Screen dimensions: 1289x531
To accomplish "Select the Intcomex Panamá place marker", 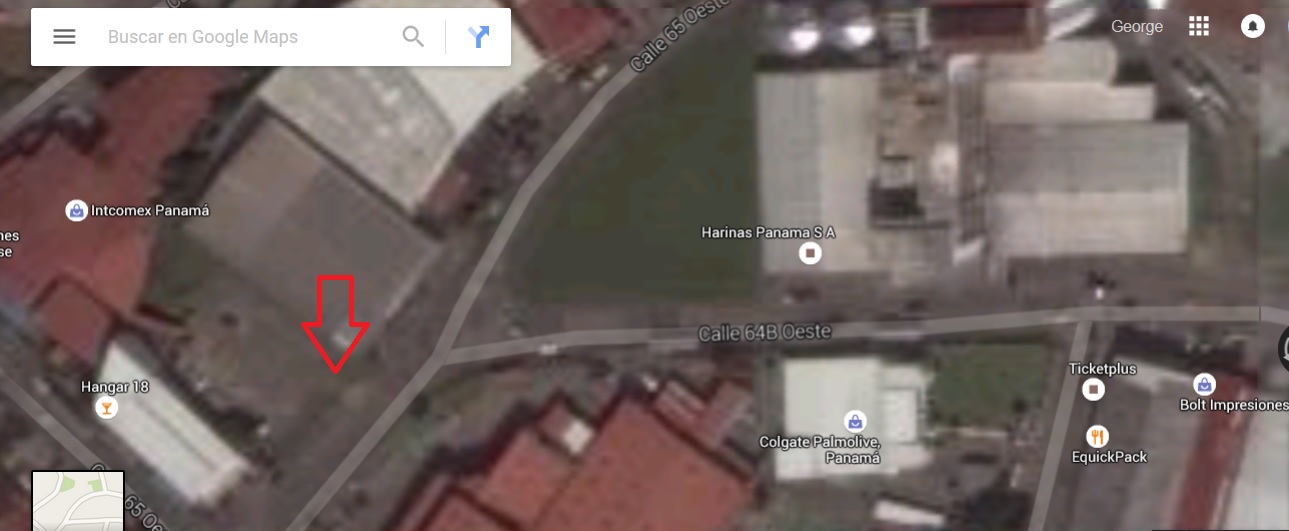I will (75, 211).
